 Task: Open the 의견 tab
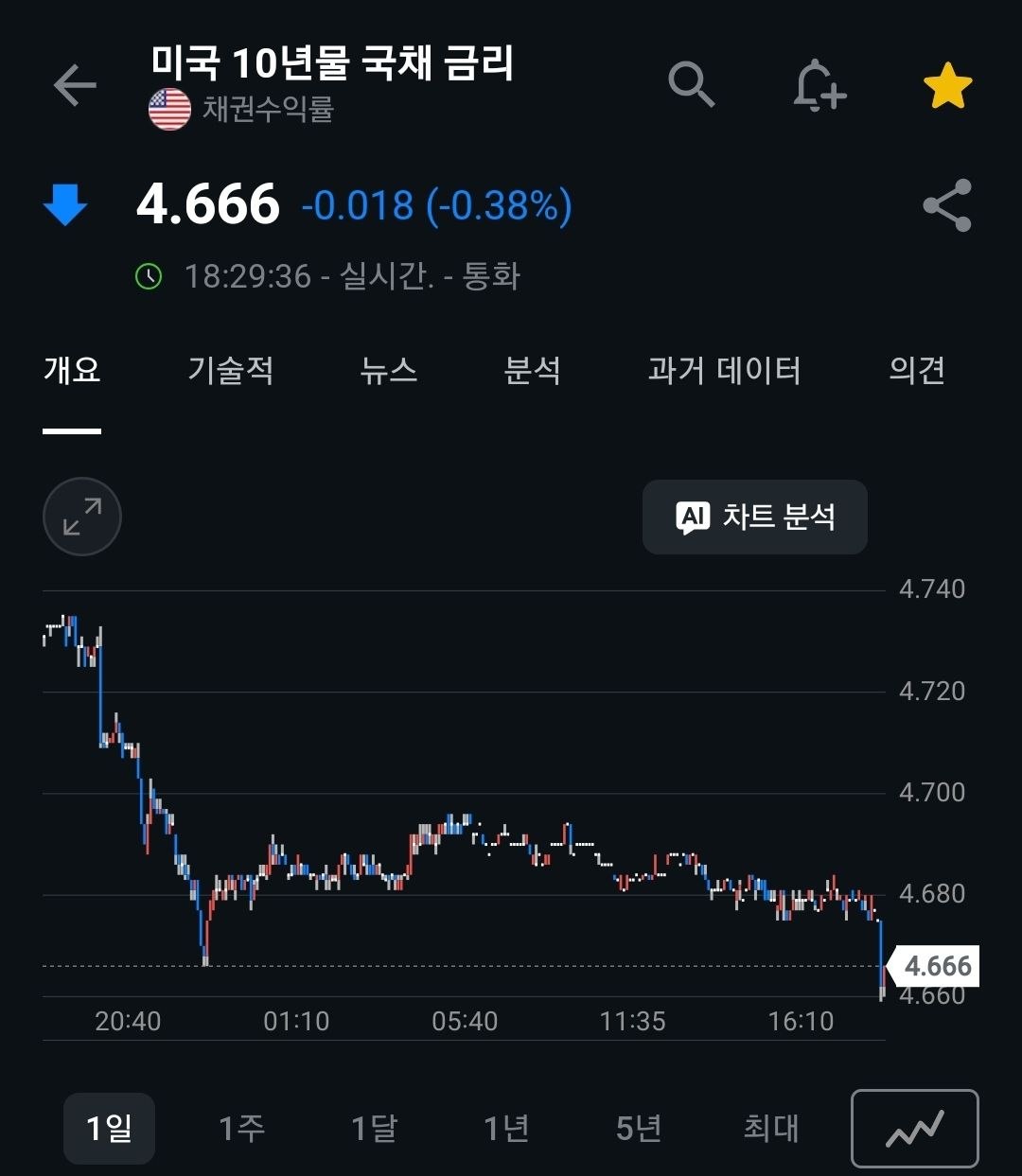917,370
